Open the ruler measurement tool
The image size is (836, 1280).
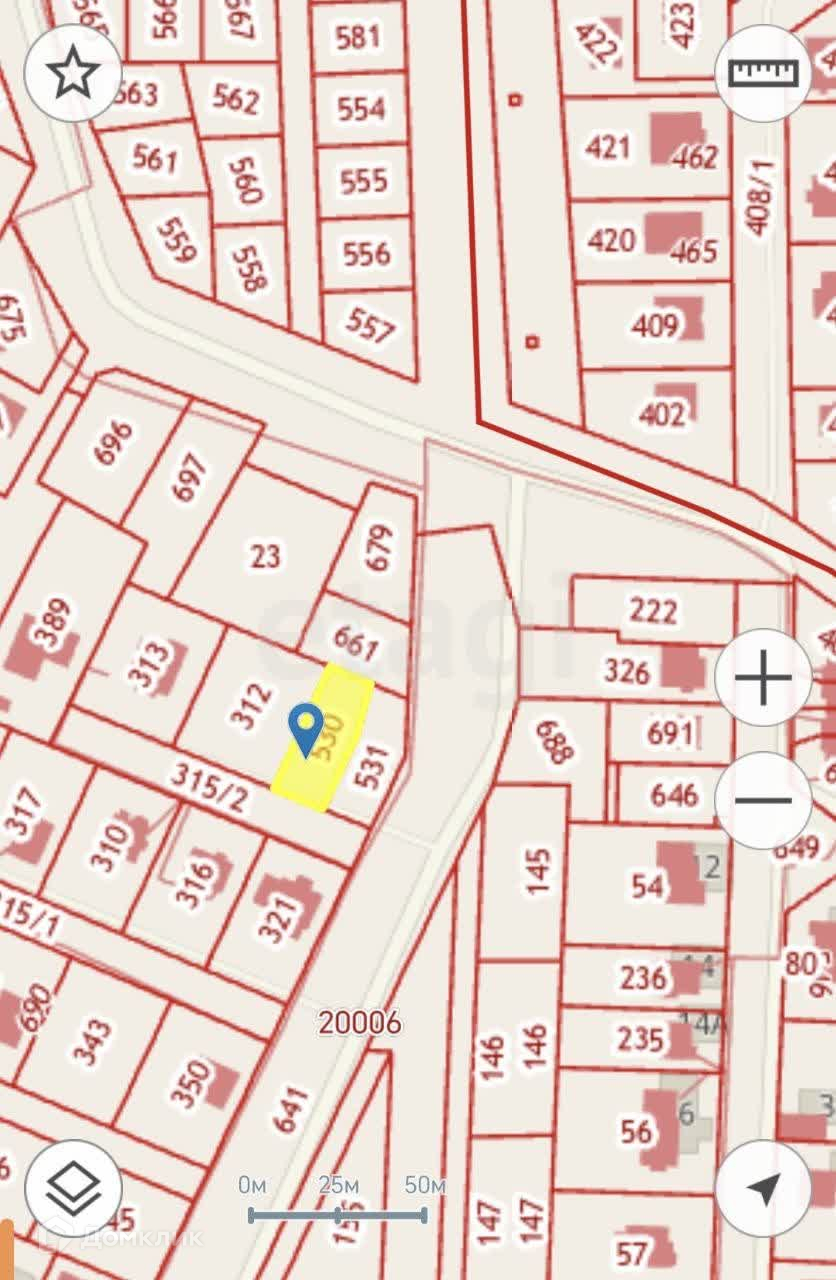[763, 73]
